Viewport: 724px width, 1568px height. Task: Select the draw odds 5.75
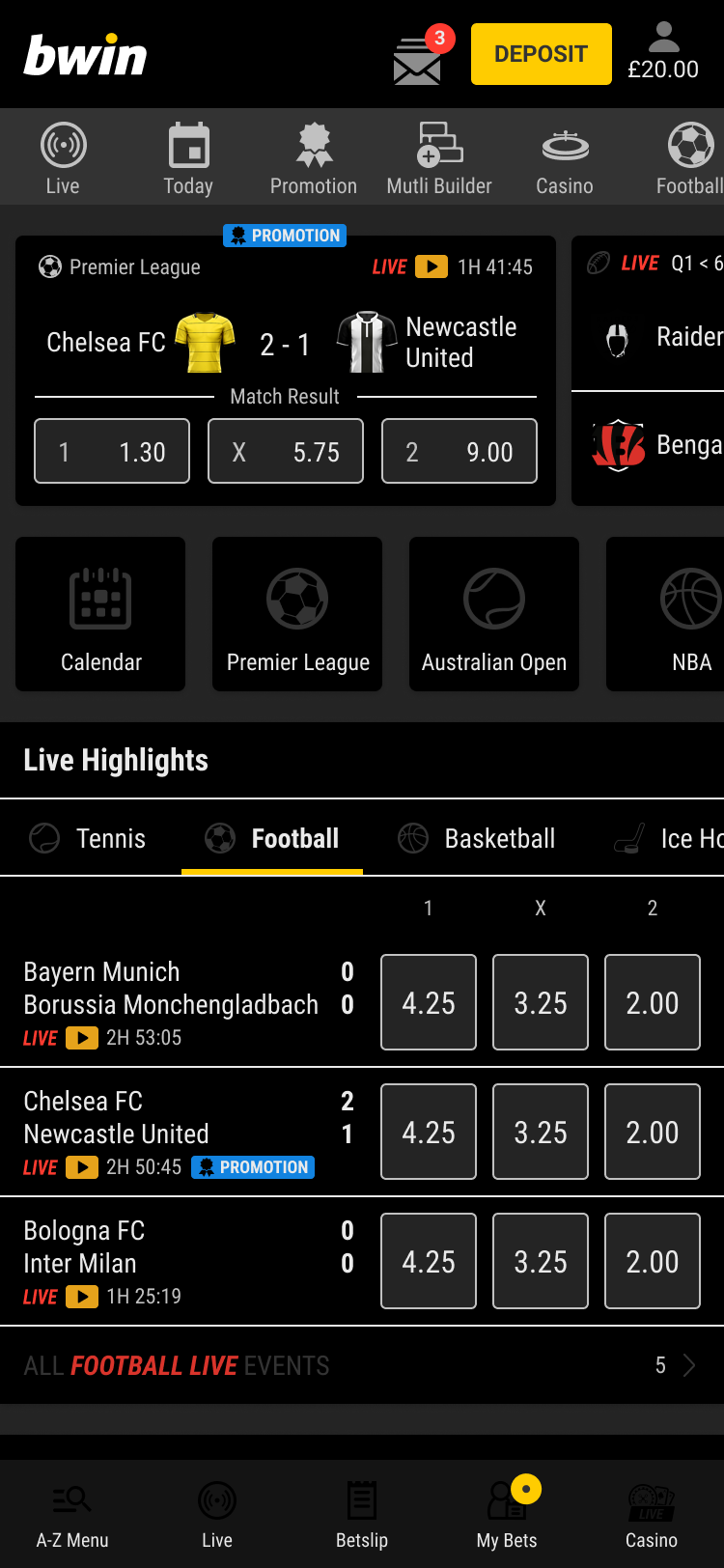coord(286,451)
